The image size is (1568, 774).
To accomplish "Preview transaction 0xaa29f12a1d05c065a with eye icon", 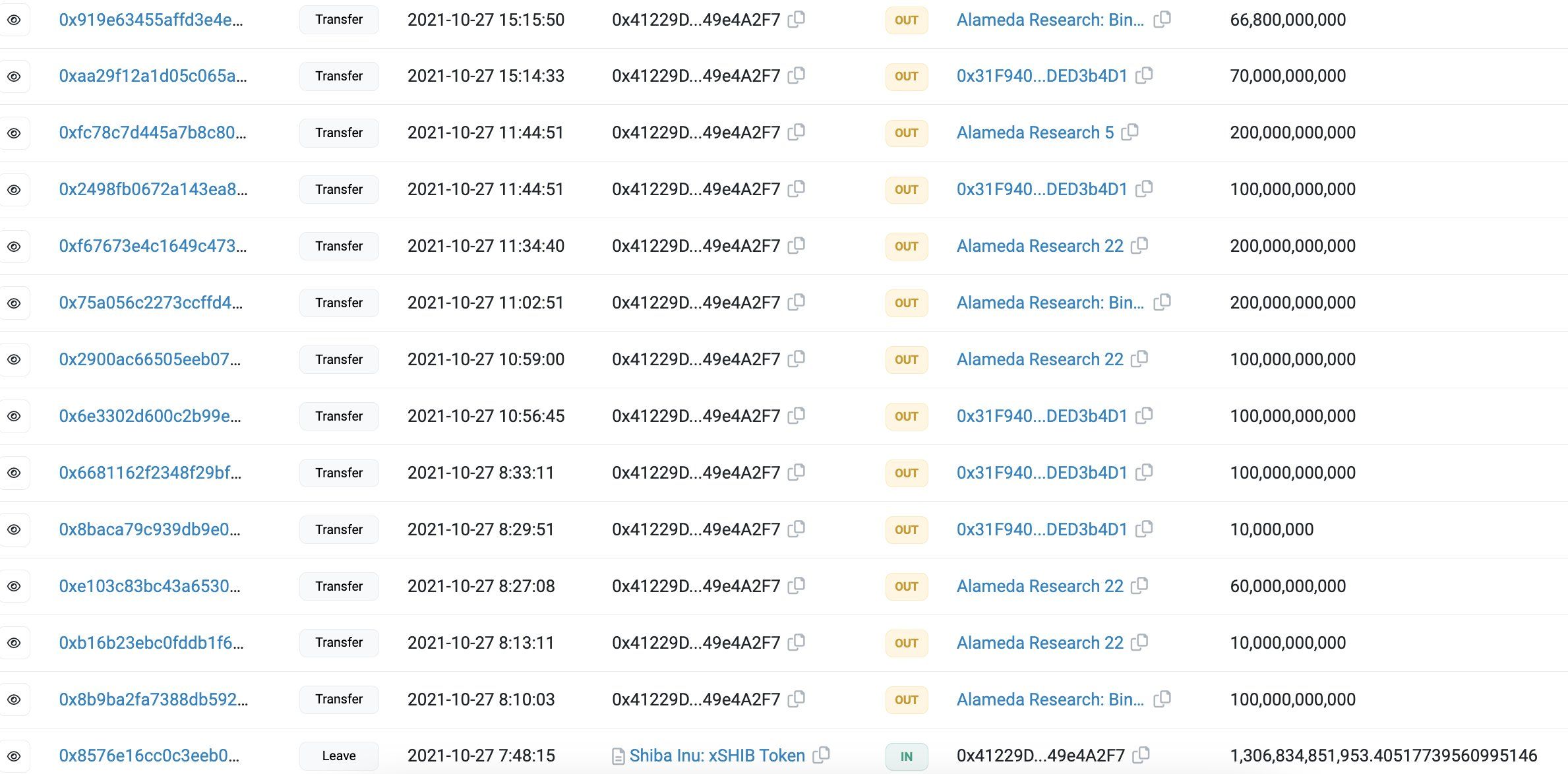I will (x=14, y=76).
